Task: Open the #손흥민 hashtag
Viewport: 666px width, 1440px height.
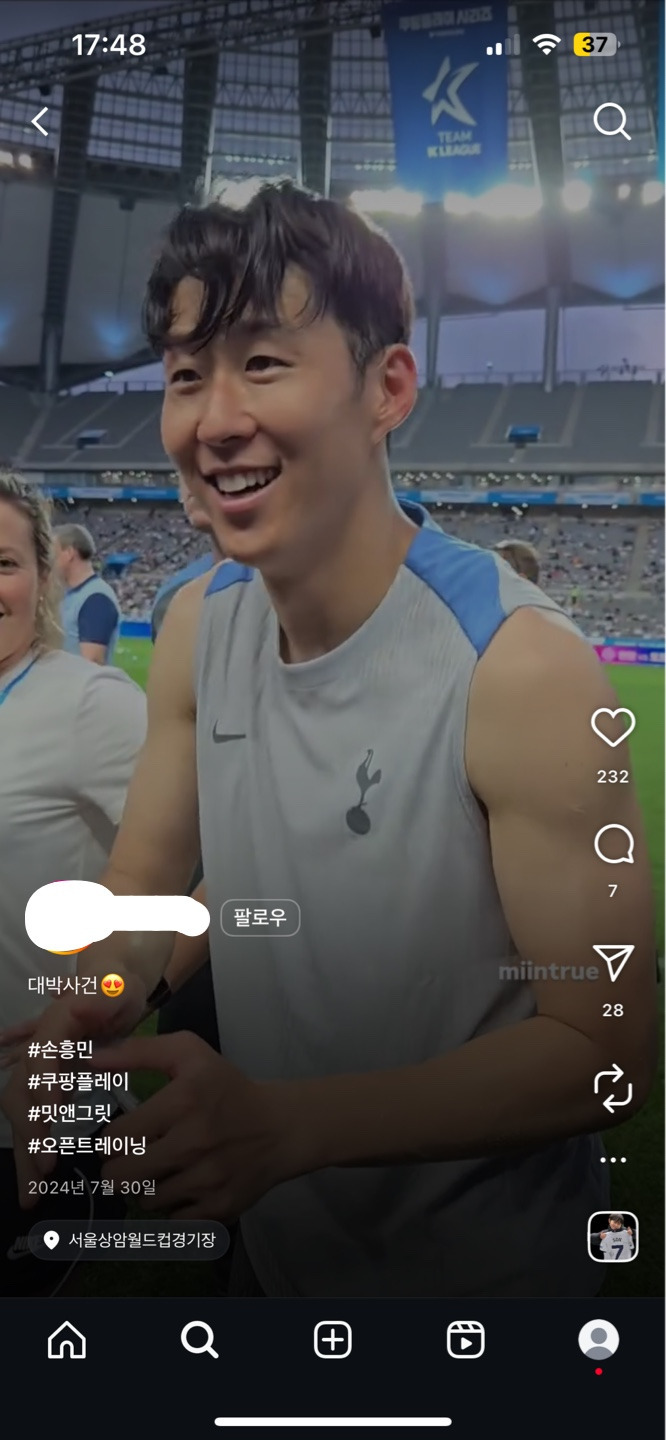Action: (61, 1049)
